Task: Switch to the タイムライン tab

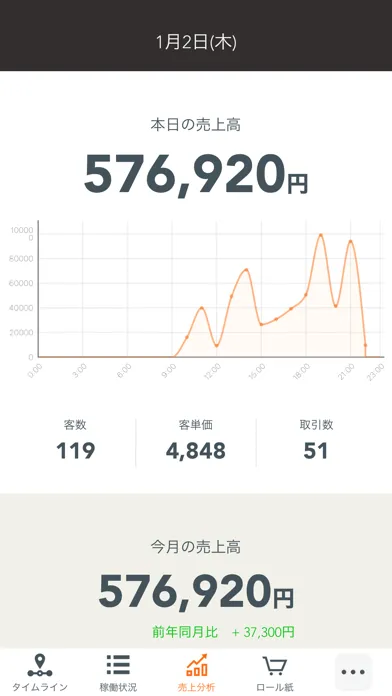Action: [40, 672]
